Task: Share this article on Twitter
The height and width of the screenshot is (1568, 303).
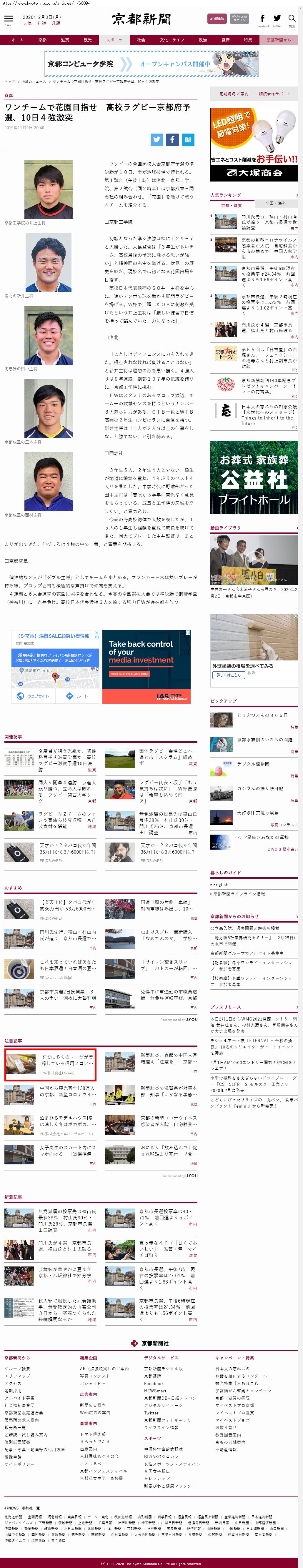Action: click(157, 139)
